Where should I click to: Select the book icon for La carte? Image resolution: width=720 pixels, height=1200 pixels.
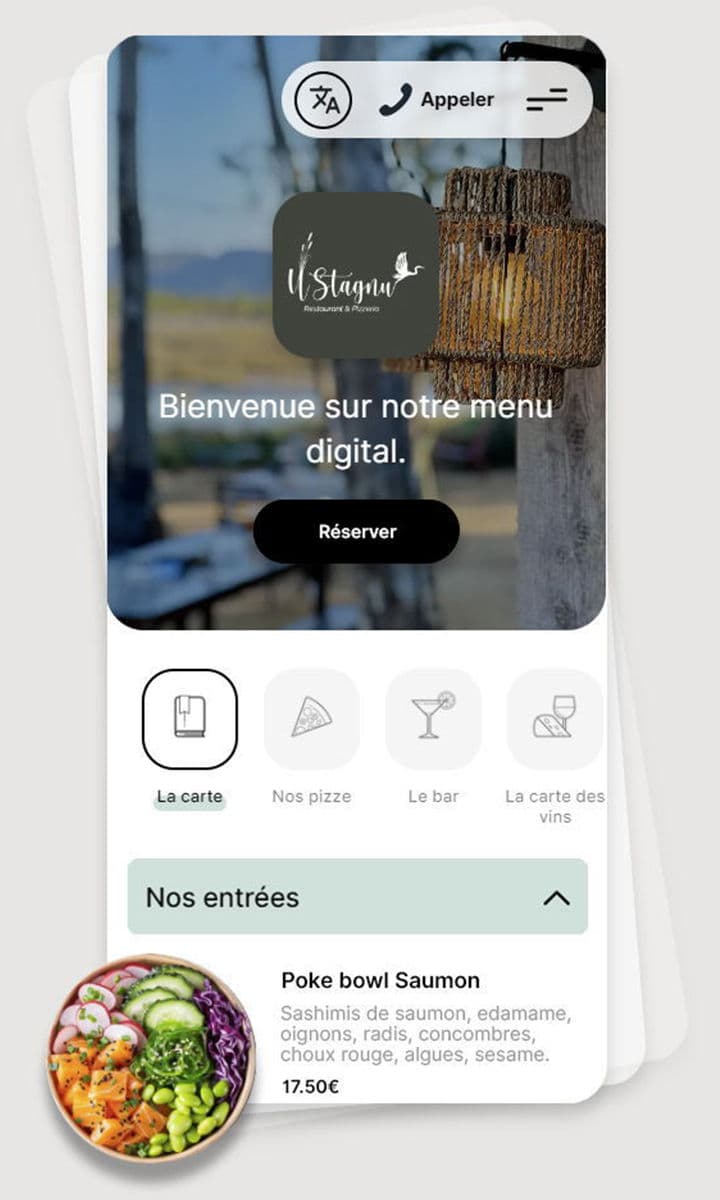coord(190,718)
